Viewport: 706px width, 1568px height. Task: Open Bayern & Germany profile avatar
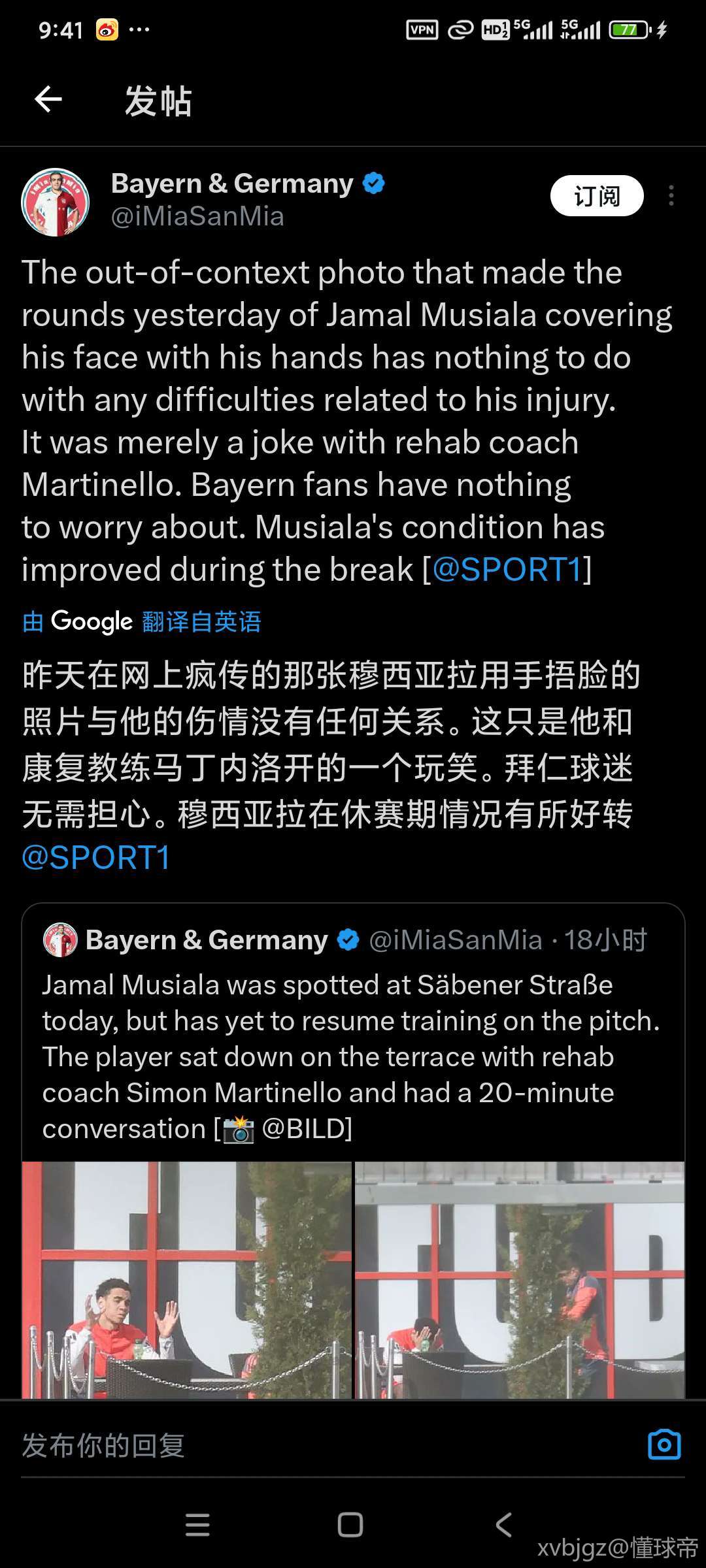click(x=56, y=202)
